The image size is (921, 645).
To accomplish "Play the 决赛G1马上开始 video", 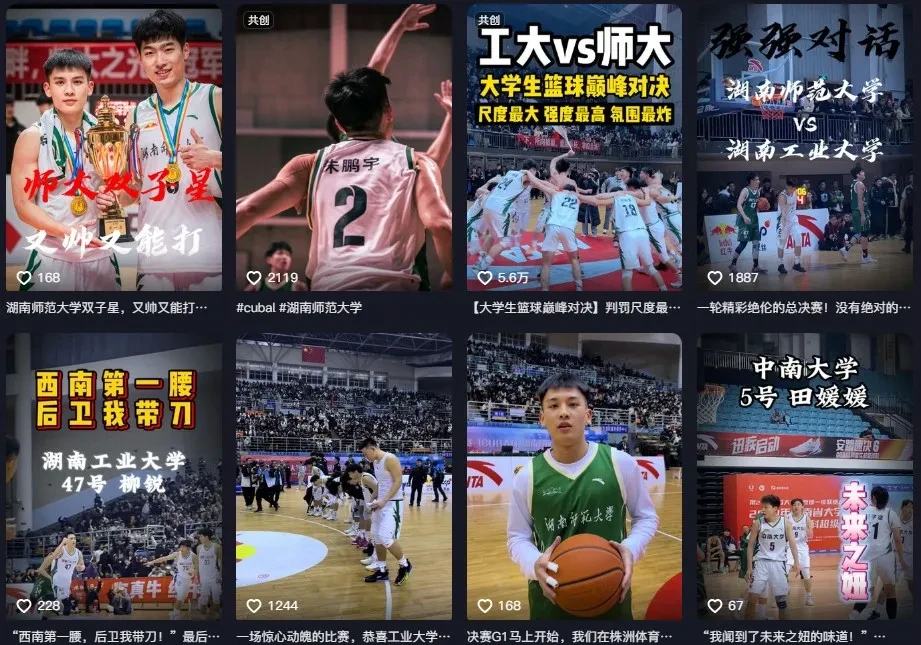I will coord(574,480).
